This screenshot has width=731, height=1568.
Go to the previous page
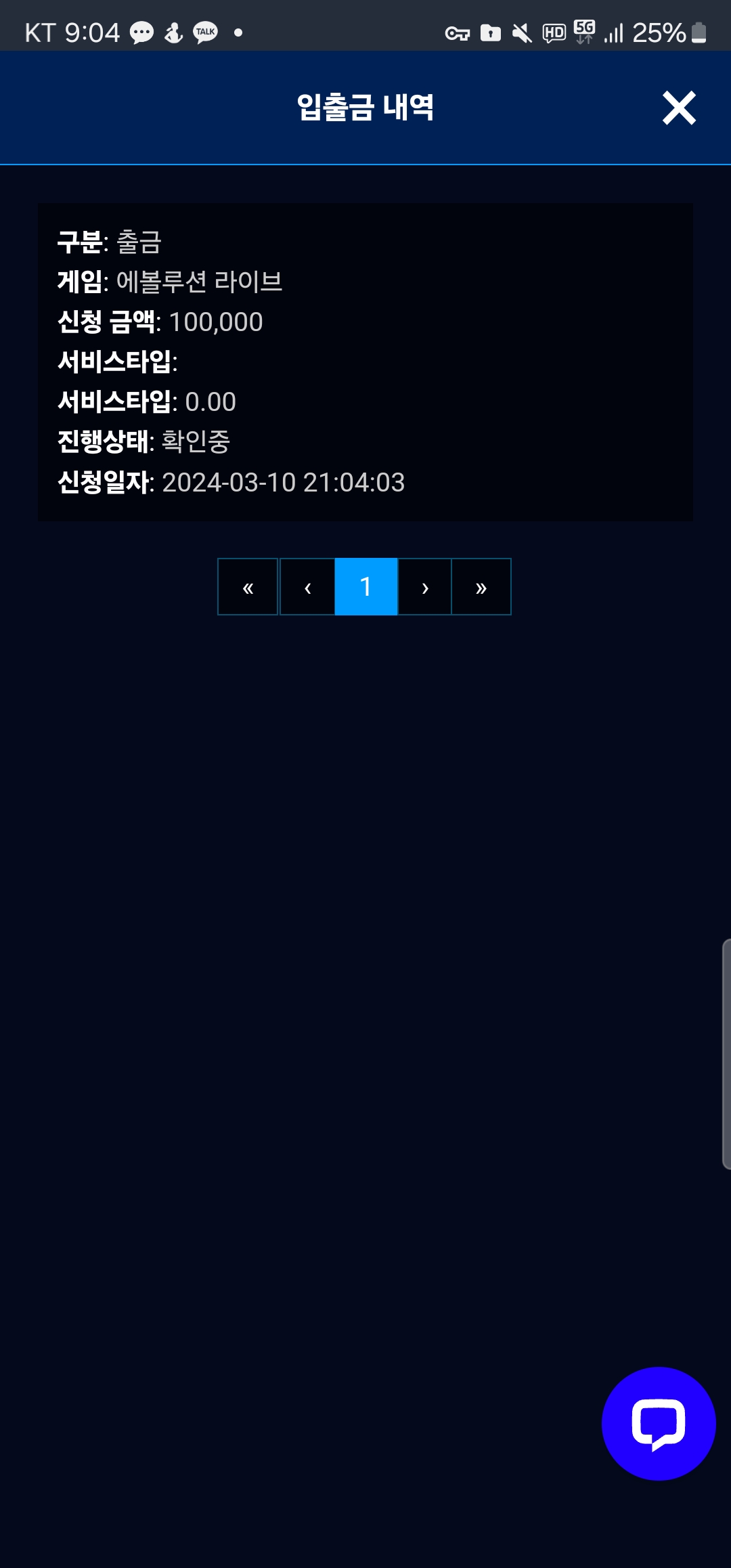(x=307, y=587)
